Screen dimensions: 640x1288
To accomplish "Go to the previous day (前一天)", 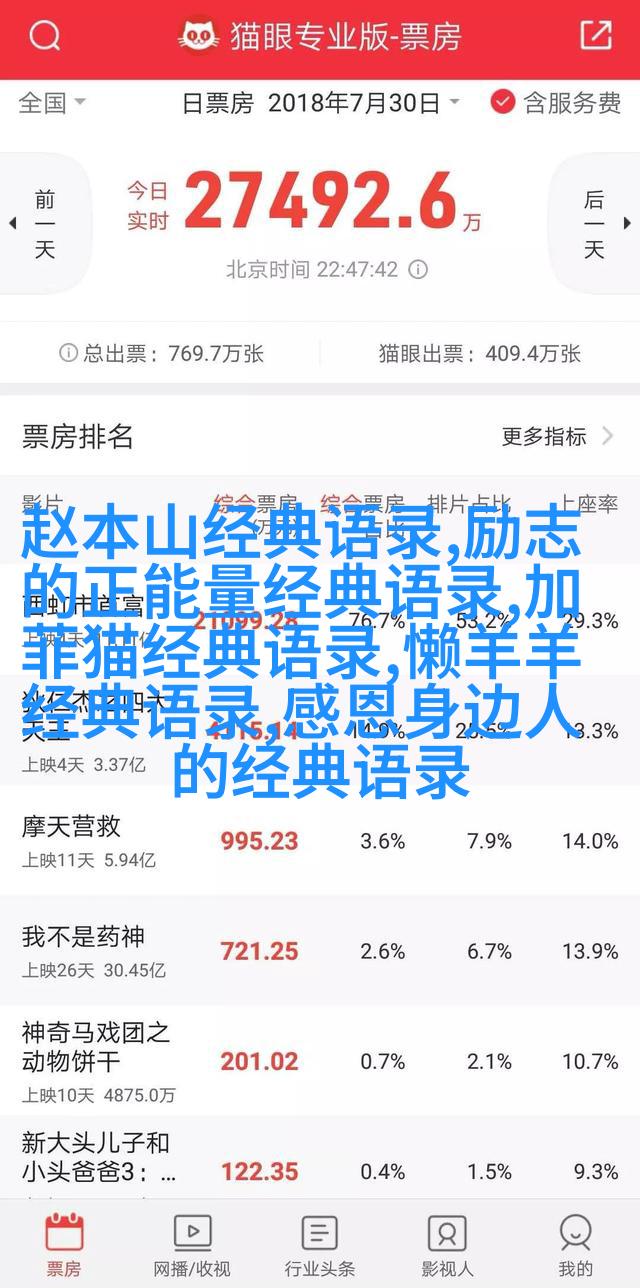I will pyautogui.click(x=38, y=223).
